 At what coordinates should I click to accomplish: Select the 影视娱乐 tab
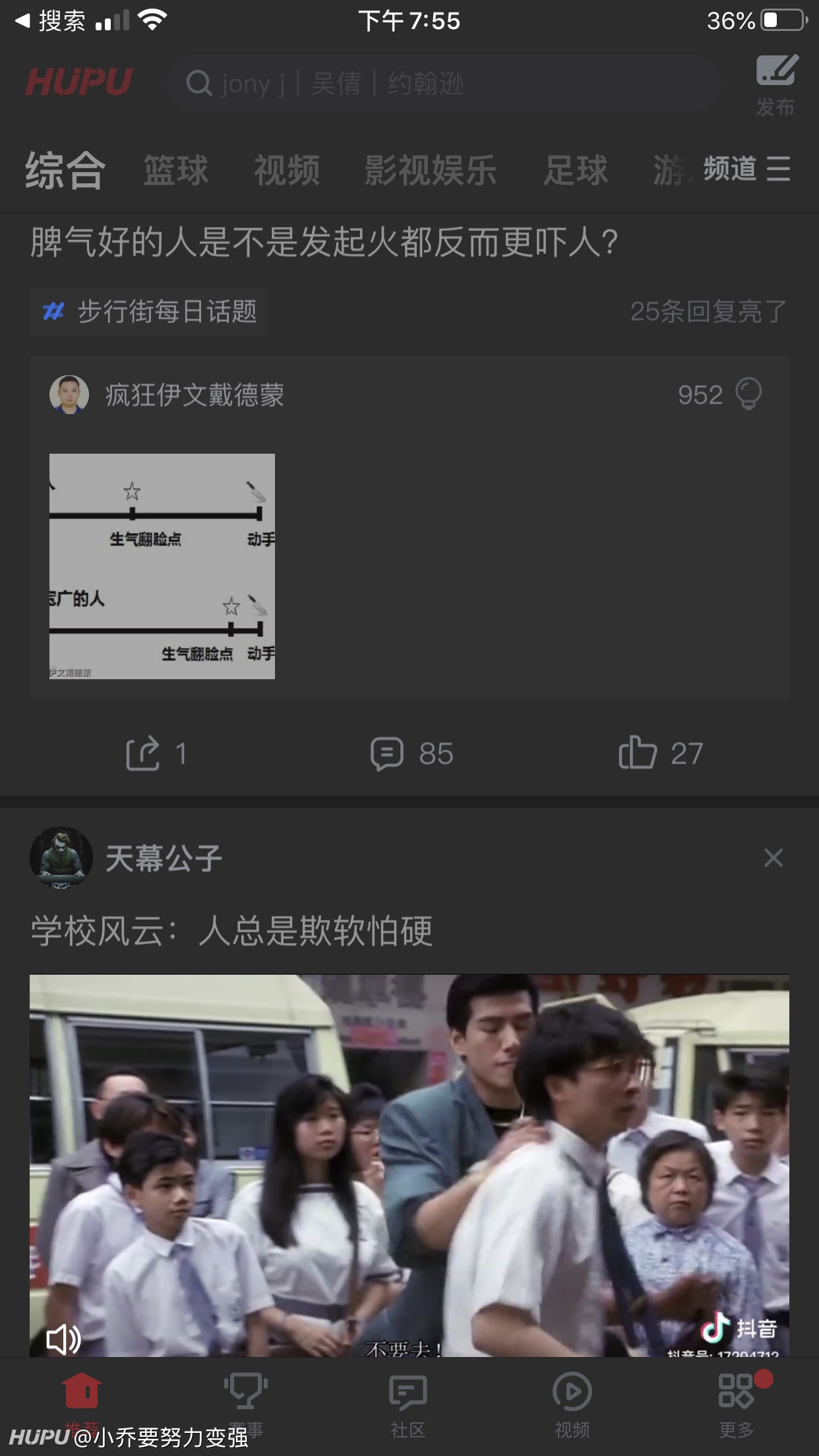pos(431,170)
